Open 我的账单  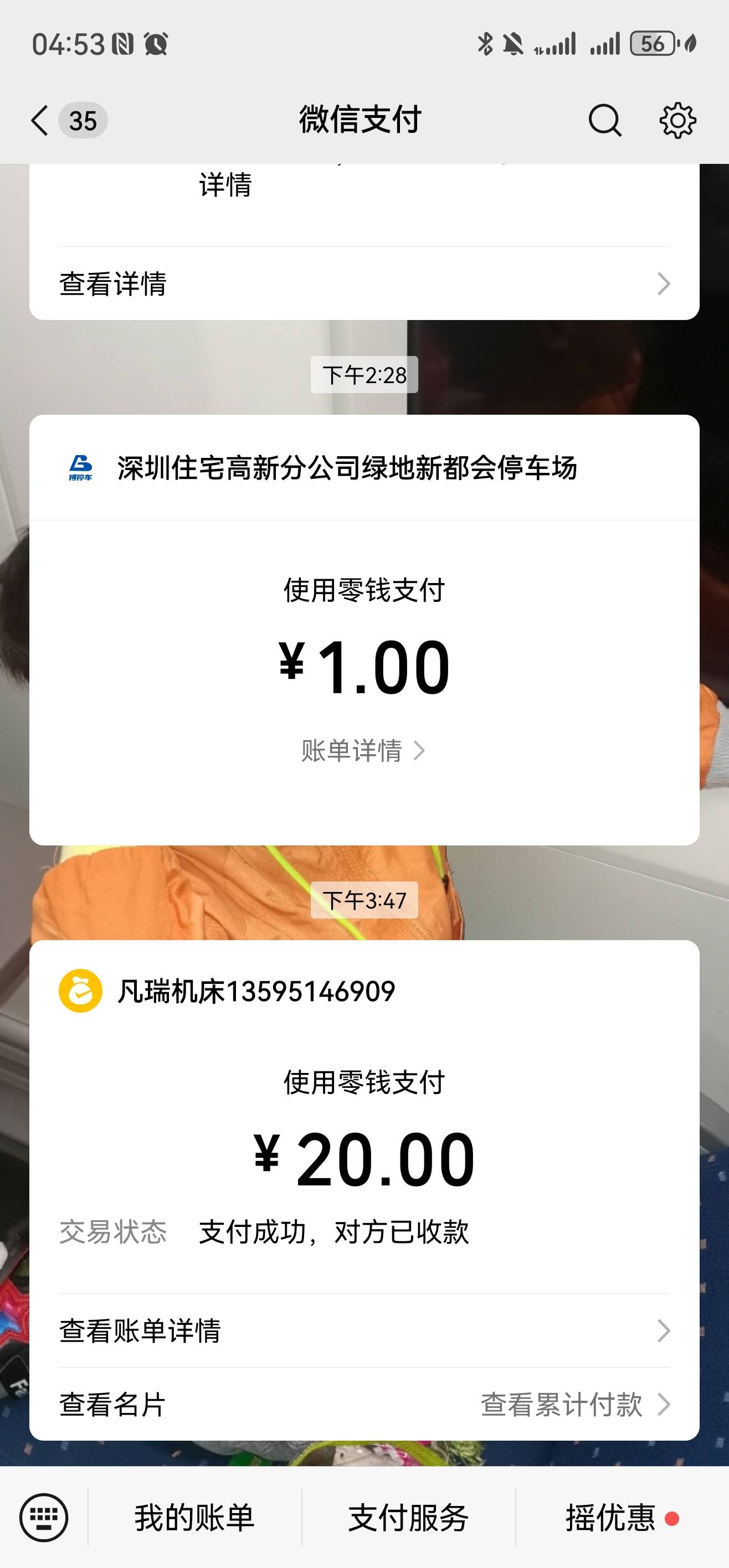coord(194,1518)
